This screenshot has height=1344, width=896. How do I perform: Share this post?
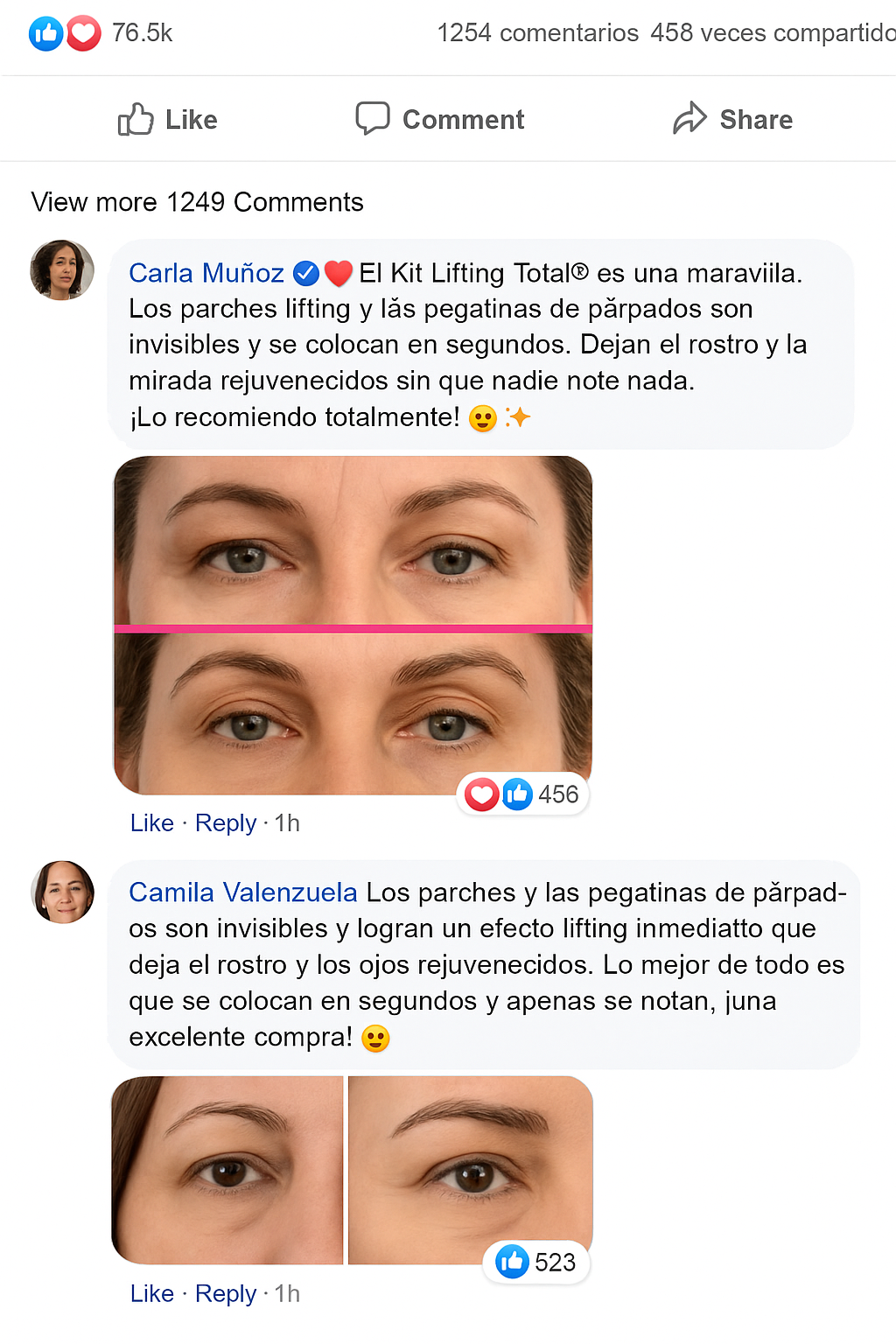click(732, 120)
